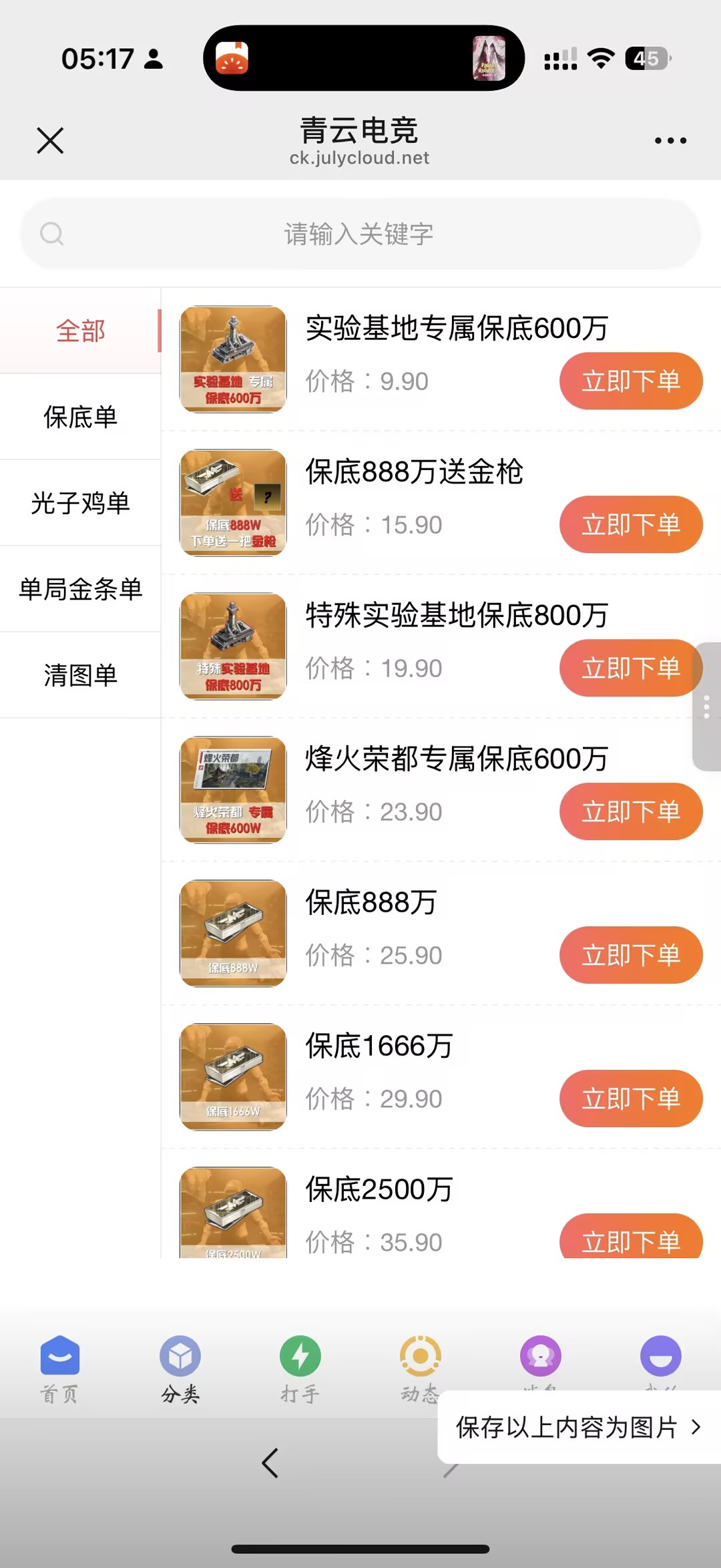Select the 清图单 category
Screen dimensions: 721x1568
80,674
